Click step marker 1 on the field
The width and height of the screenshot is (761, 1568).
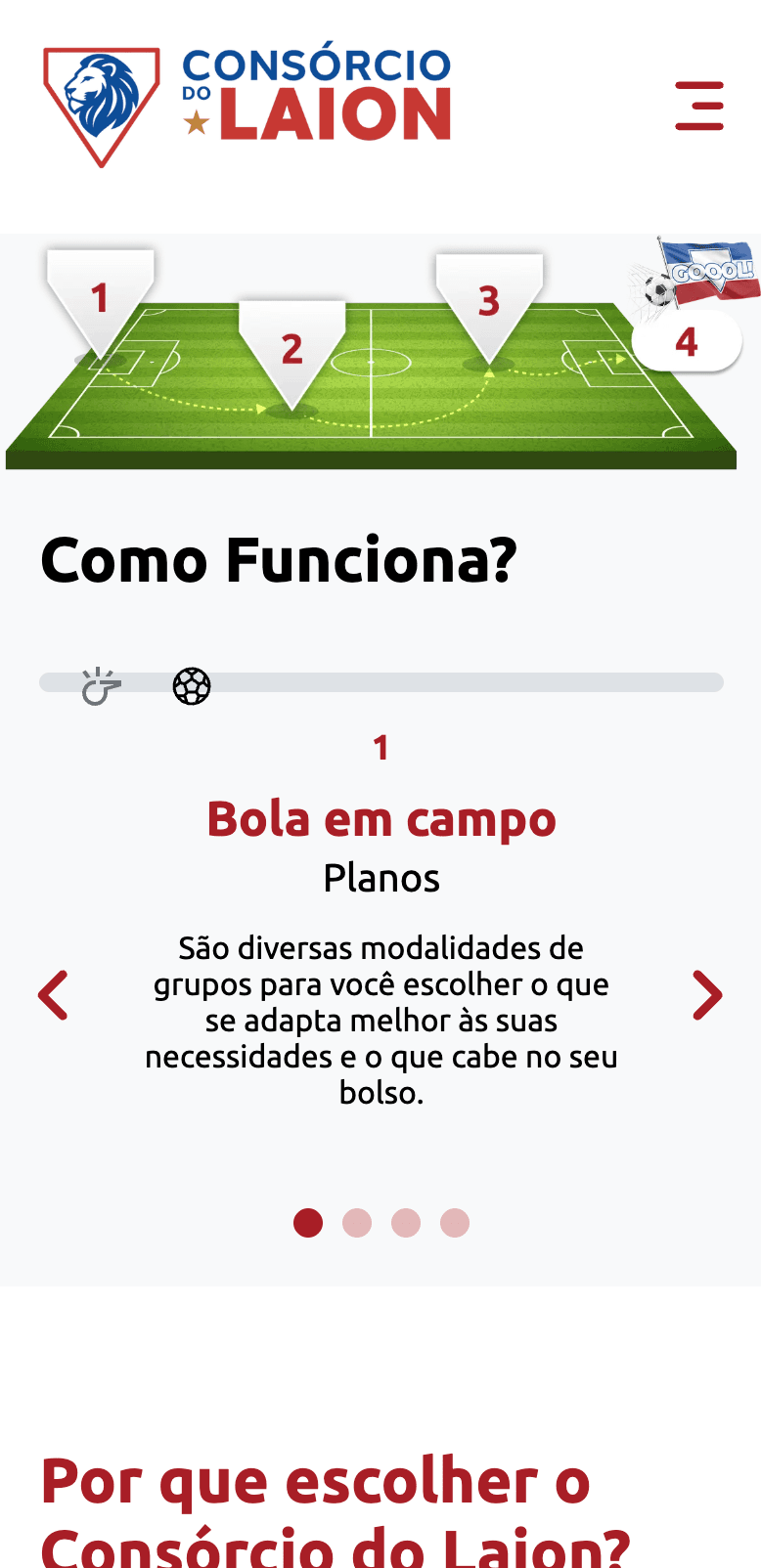tap(99, 298)
